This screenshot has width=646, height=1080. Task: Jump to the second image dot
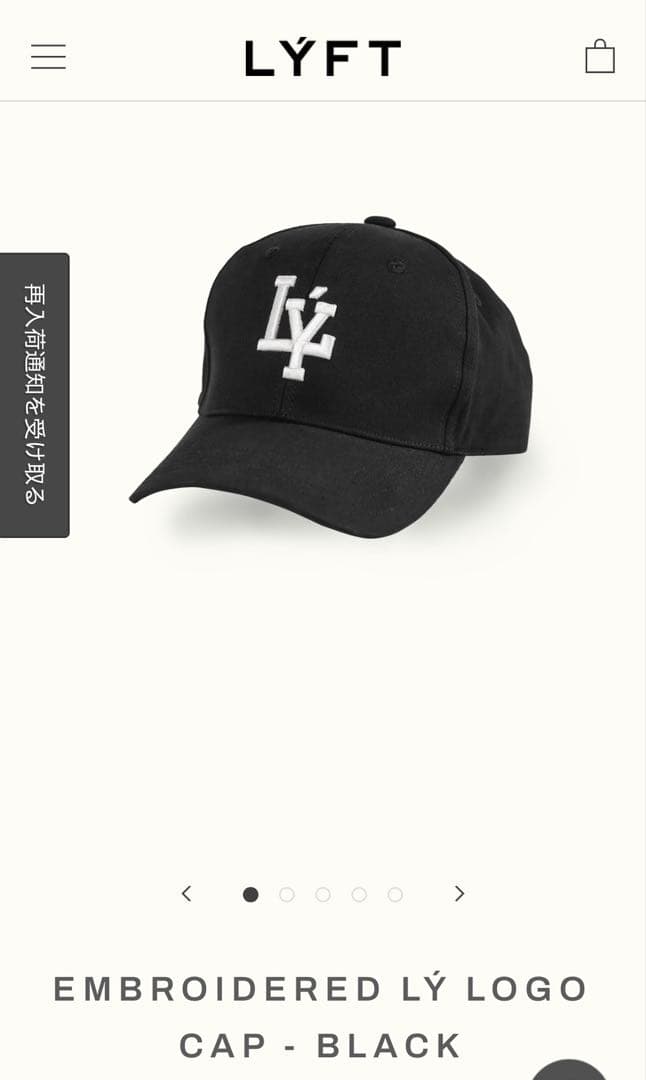click(x=287, y=895)
